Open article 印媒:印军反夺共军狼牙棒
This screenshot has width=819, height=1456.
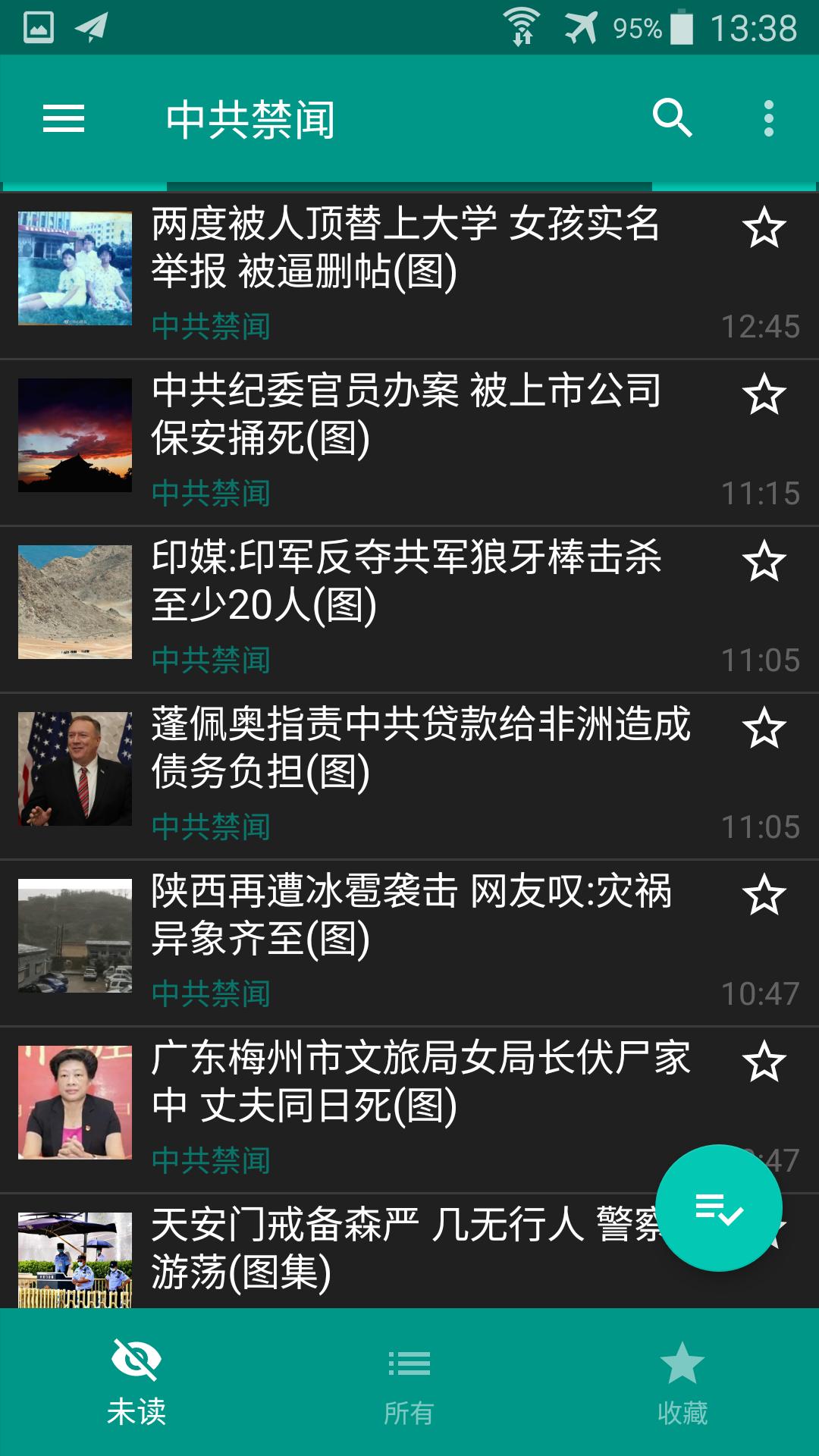click(x=409, y=609)
